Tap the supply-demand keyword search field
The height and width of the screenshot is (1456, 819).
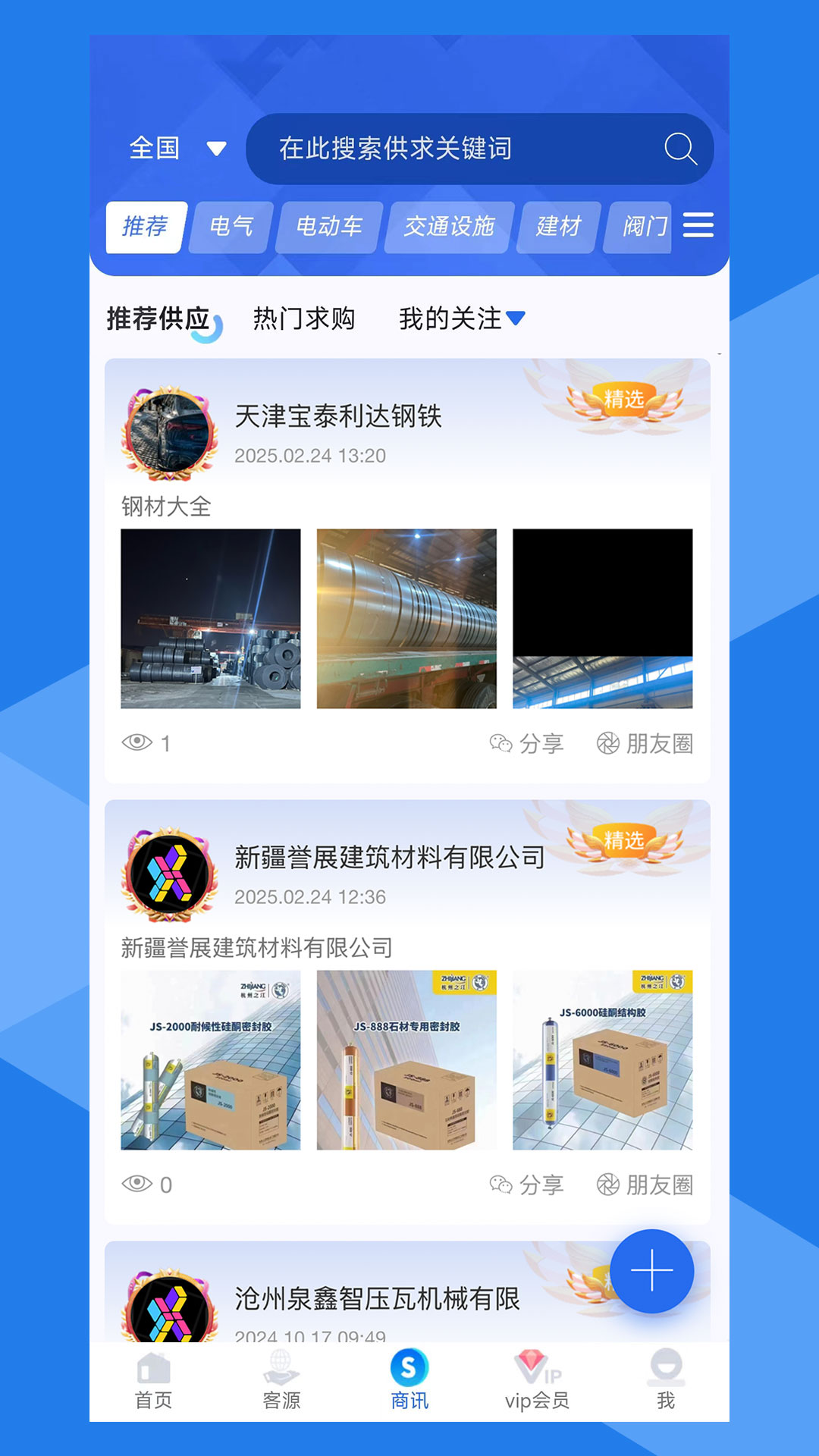(x=455, y=149)
